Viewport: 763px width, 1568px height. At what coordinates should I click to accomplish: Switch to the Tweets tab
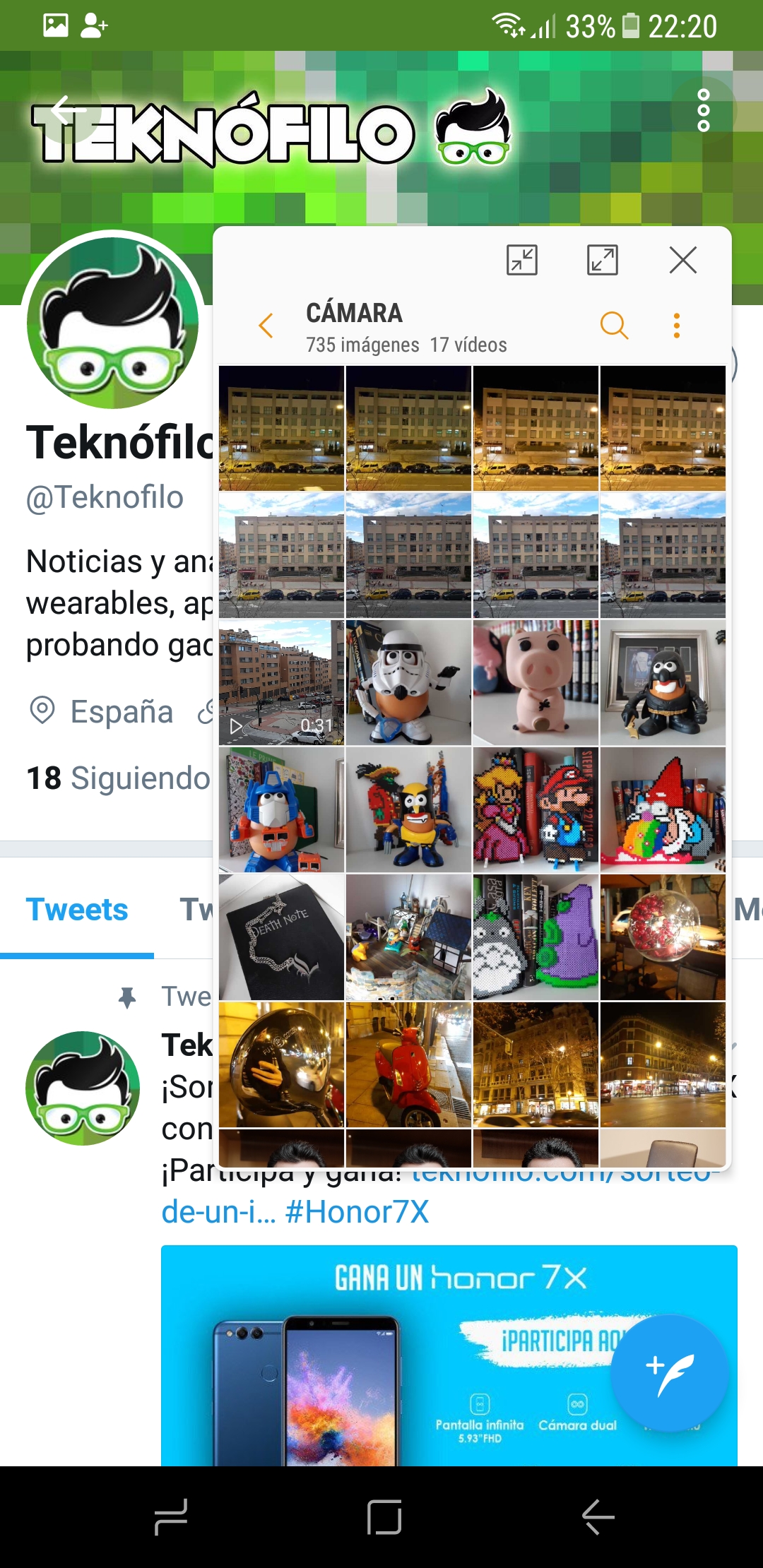point(77,910)
